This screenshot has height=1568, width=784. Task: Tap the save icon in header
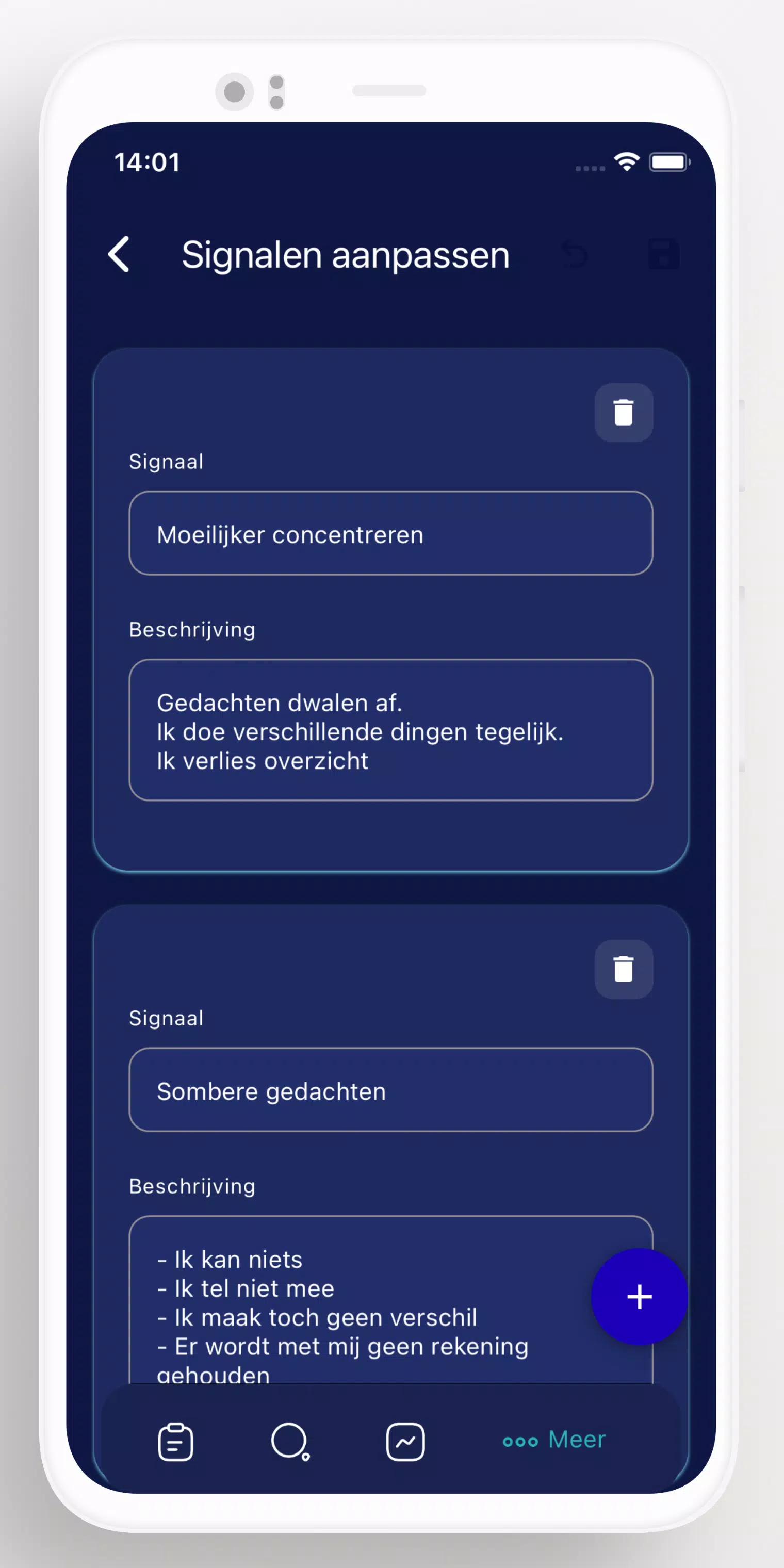[664, 254]
